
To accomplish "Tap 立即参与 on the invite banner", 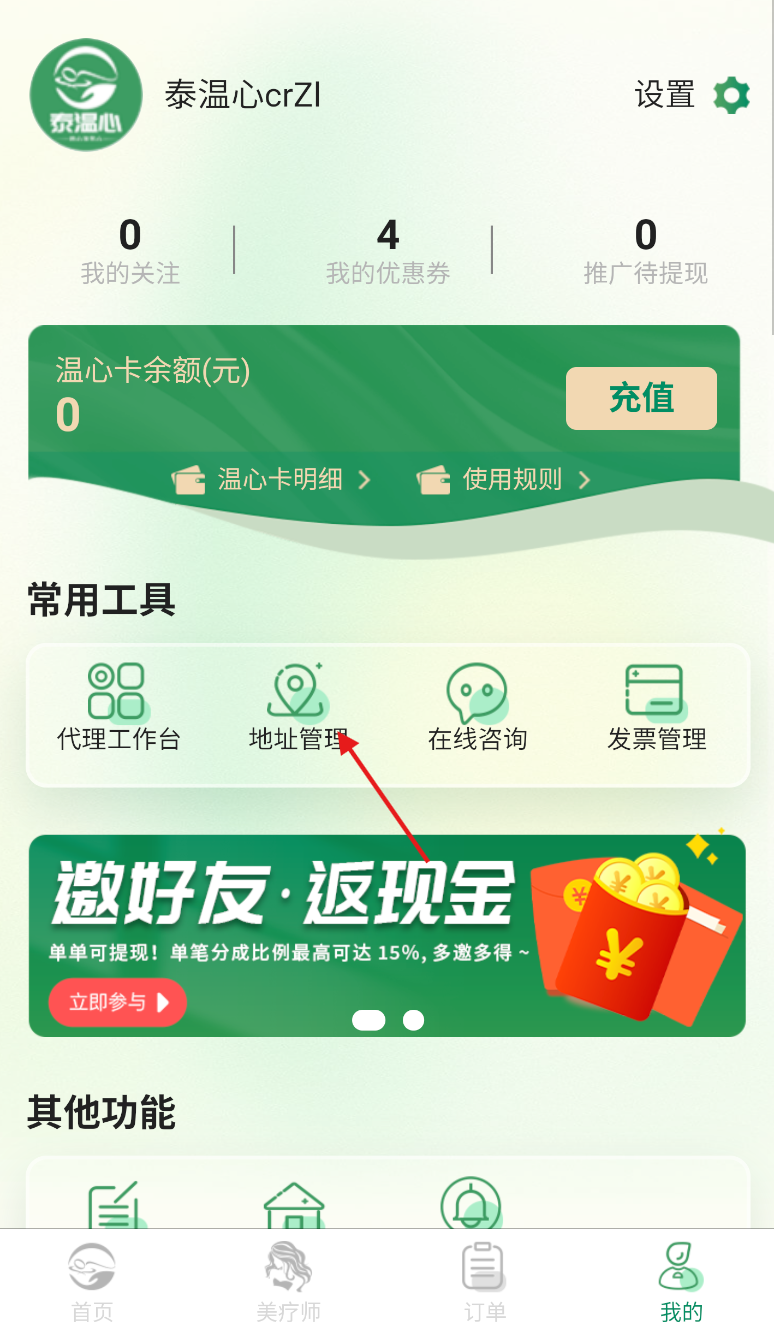I will (118, 1002).
